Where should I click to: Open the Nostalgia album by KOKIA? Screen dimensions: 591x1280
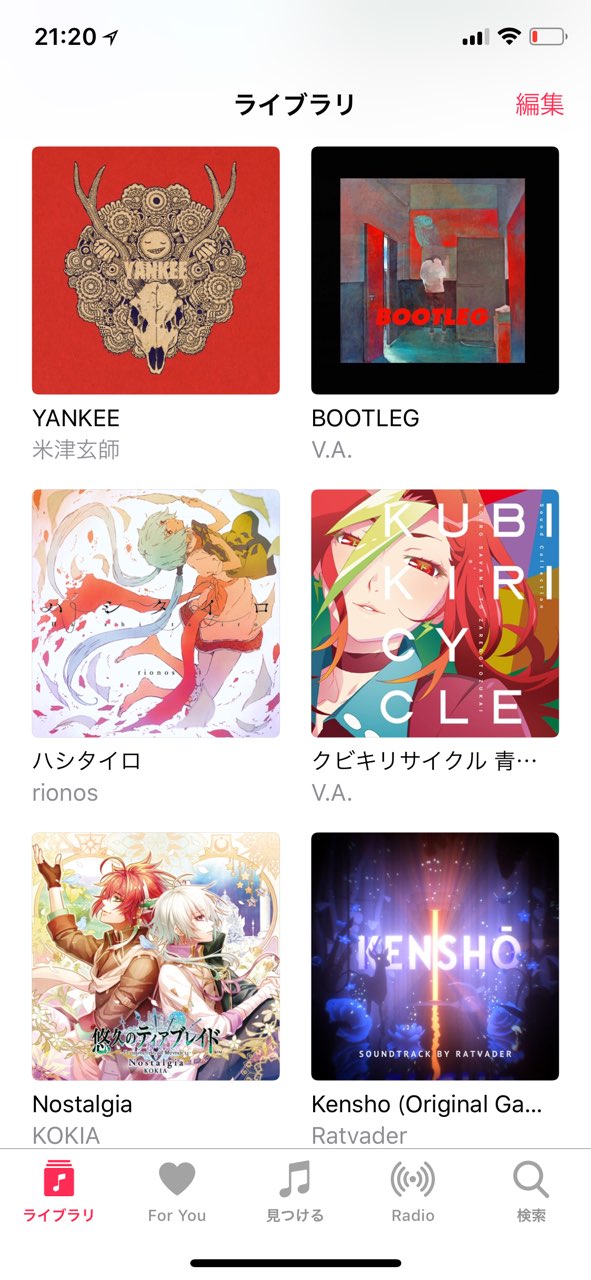click(156, 956)
